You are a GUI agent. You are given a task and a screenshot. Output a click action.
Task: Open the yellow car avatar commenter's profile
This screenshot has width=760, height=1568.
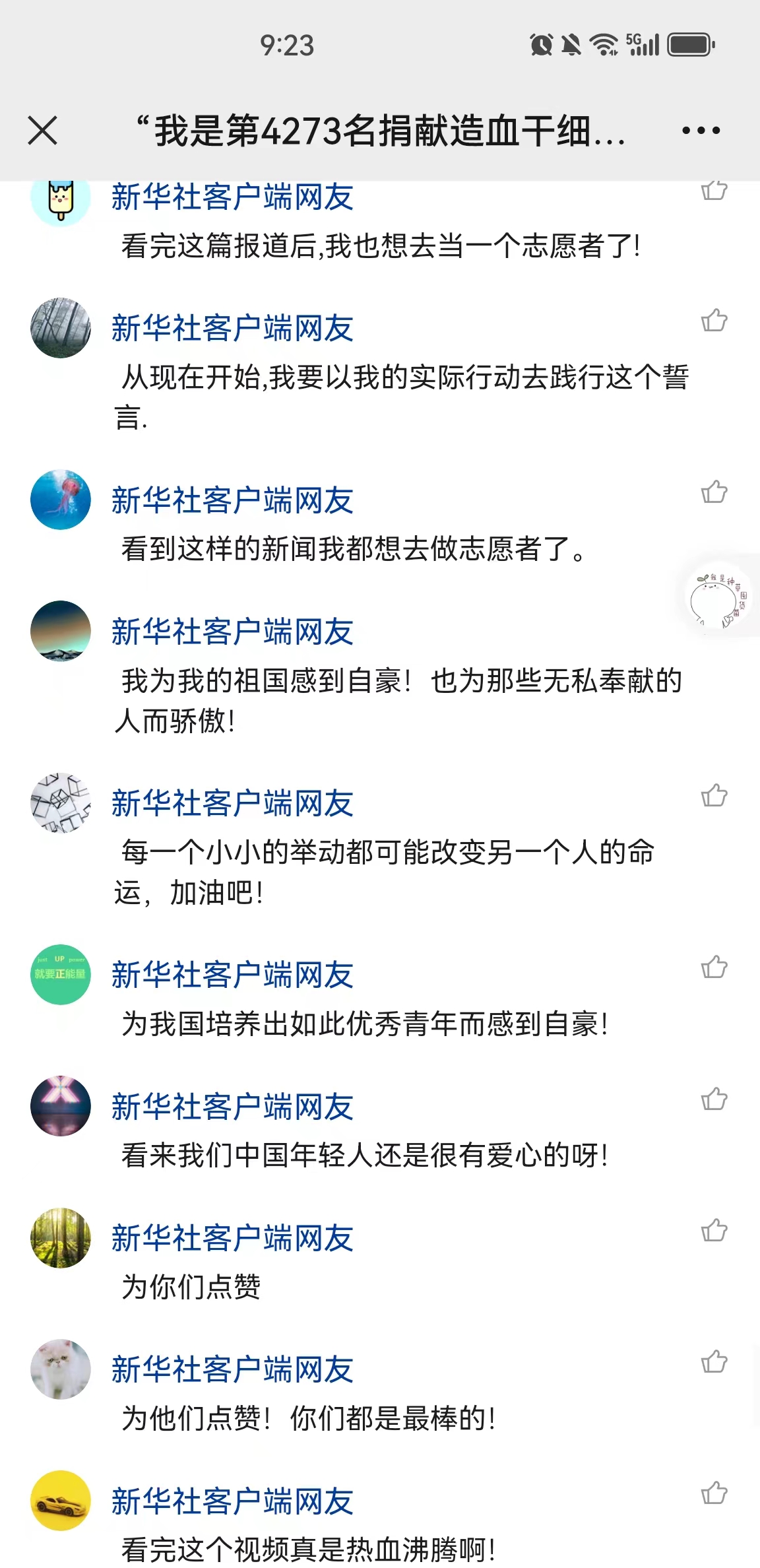tap(61, 1501)
